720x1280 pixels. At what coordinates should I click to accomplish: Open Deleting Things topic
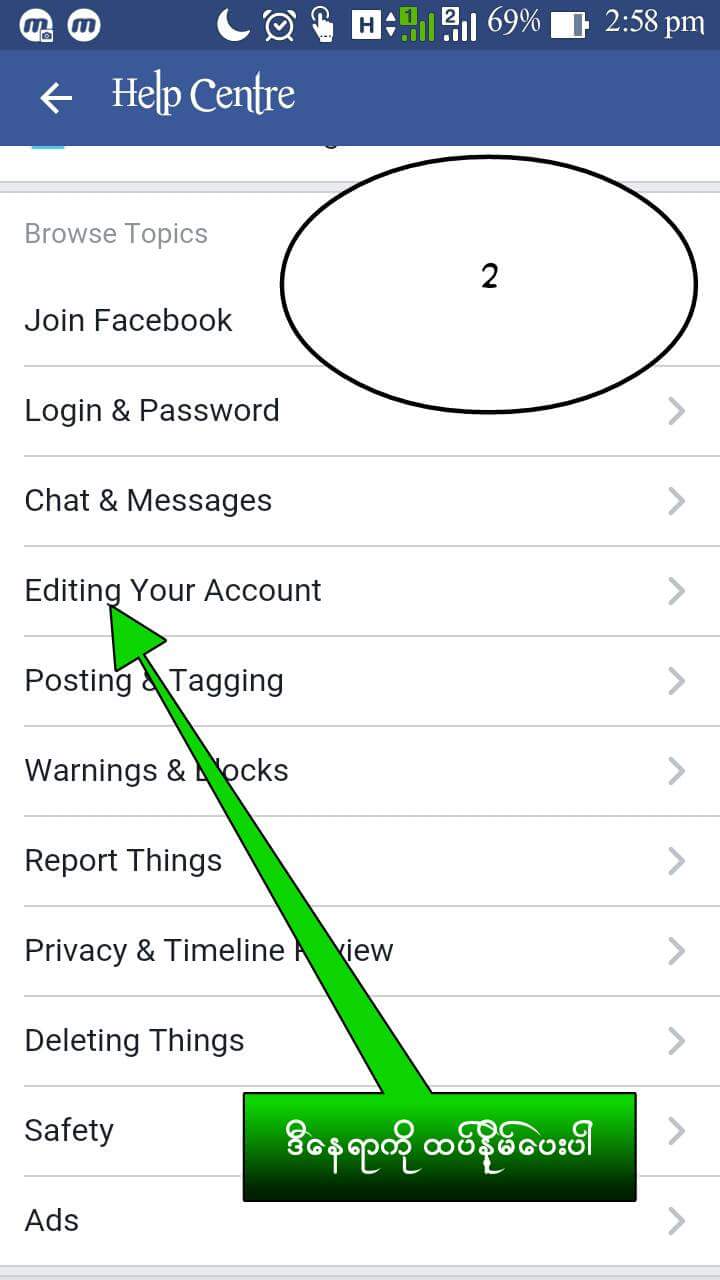click(x=360, y=1041)
